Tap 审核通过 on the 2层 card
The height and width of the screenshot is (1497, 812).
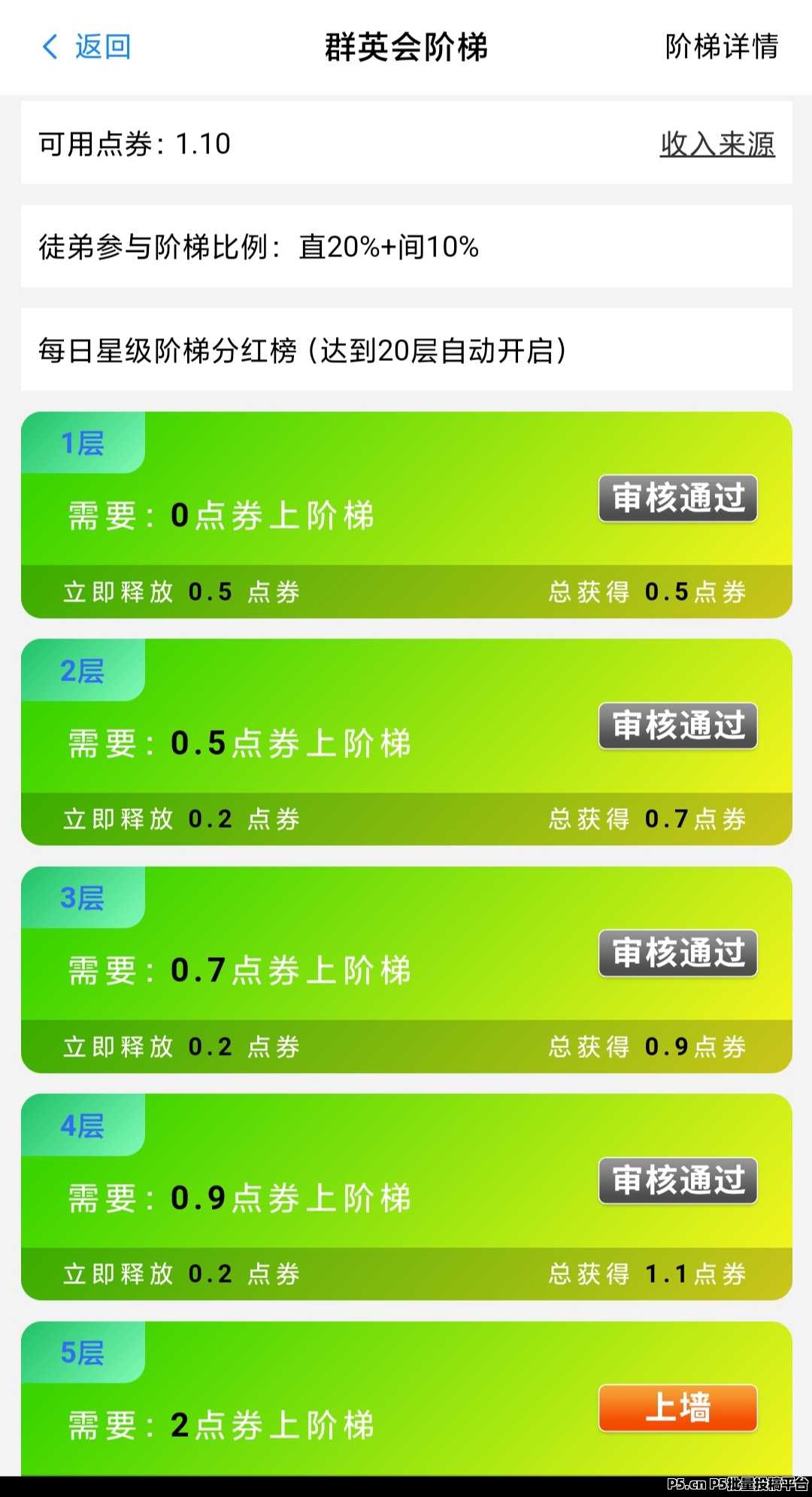pos(677,726)
